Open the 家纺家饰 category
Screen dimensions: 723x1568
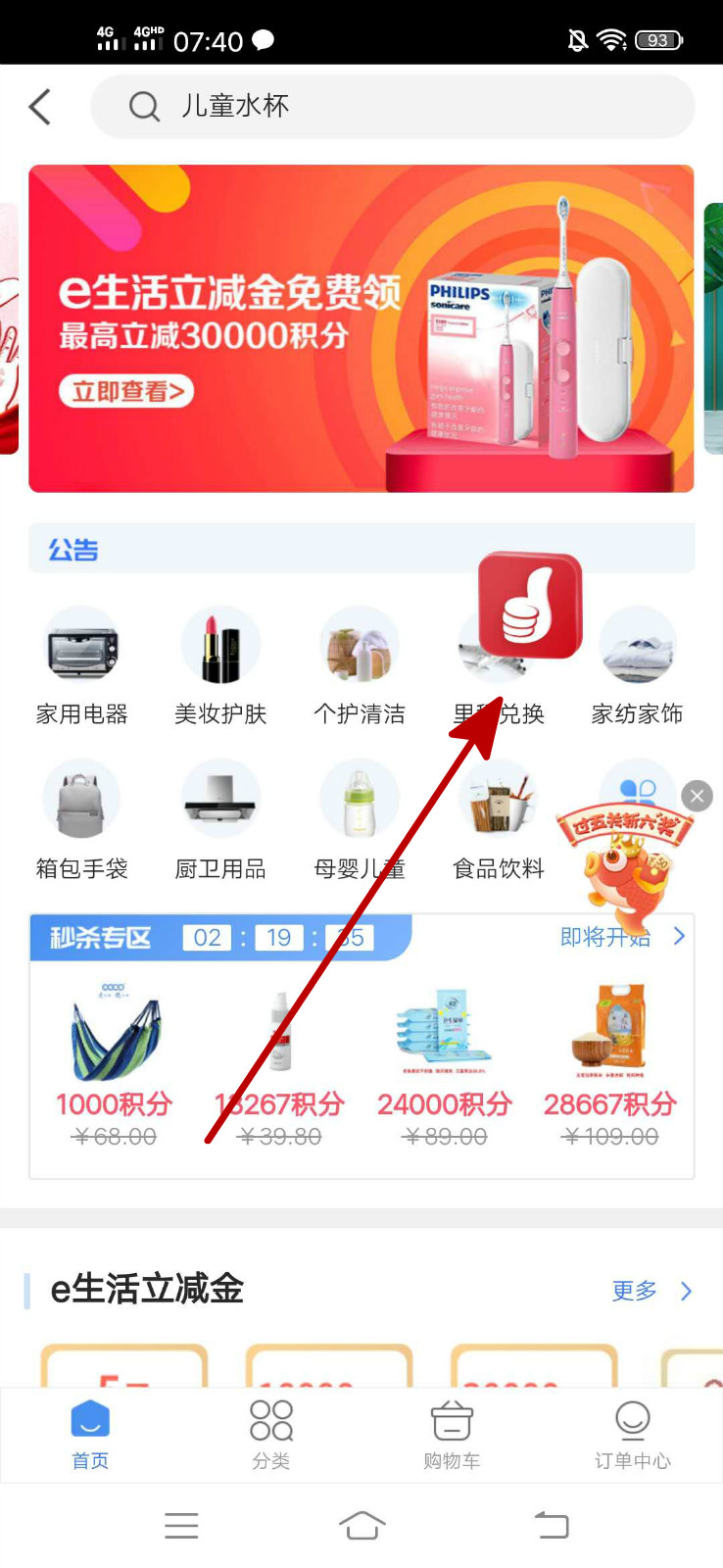637,666
